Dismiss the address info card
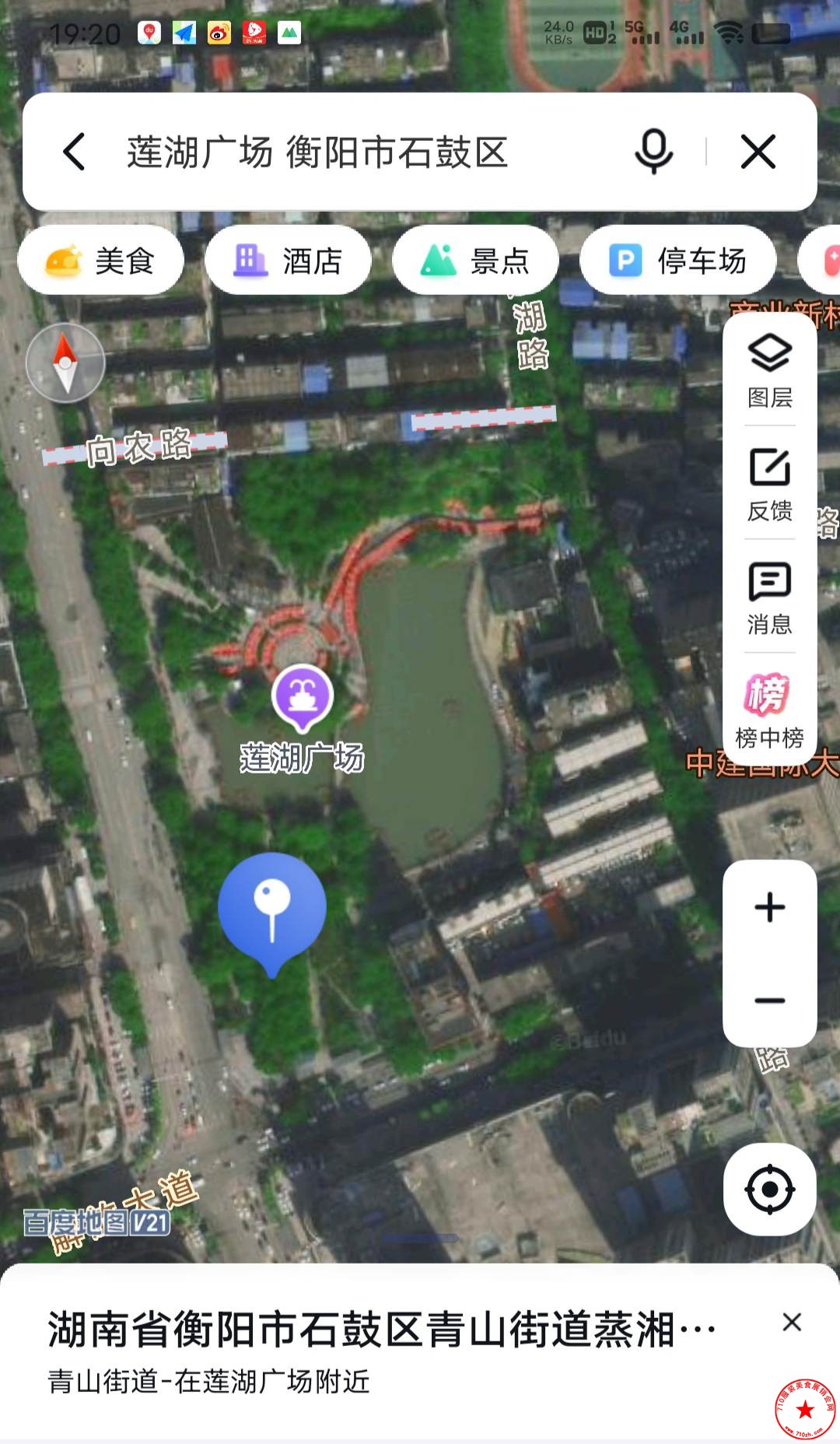840x1444 pixels. 792,1322
